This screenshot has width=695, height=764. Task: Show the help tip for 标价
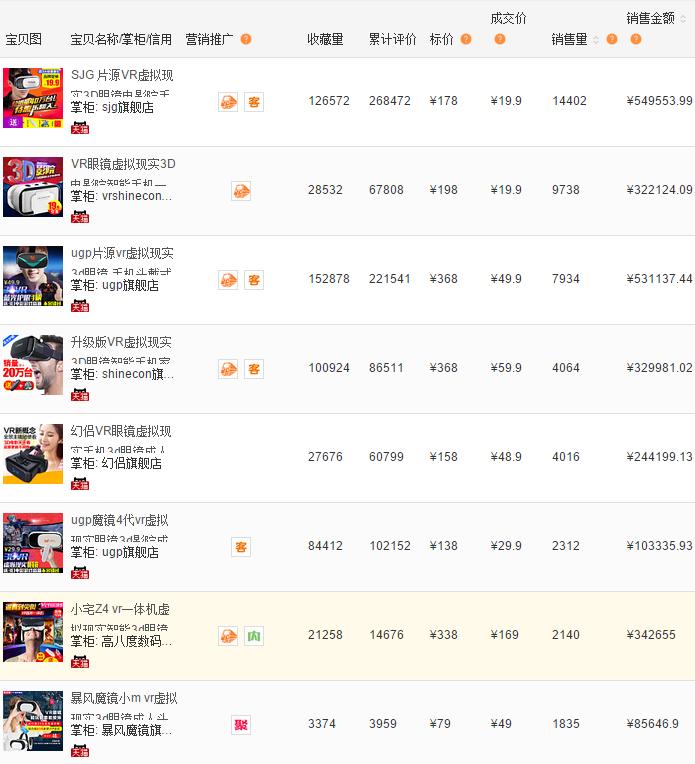click(x=466, y=40)
